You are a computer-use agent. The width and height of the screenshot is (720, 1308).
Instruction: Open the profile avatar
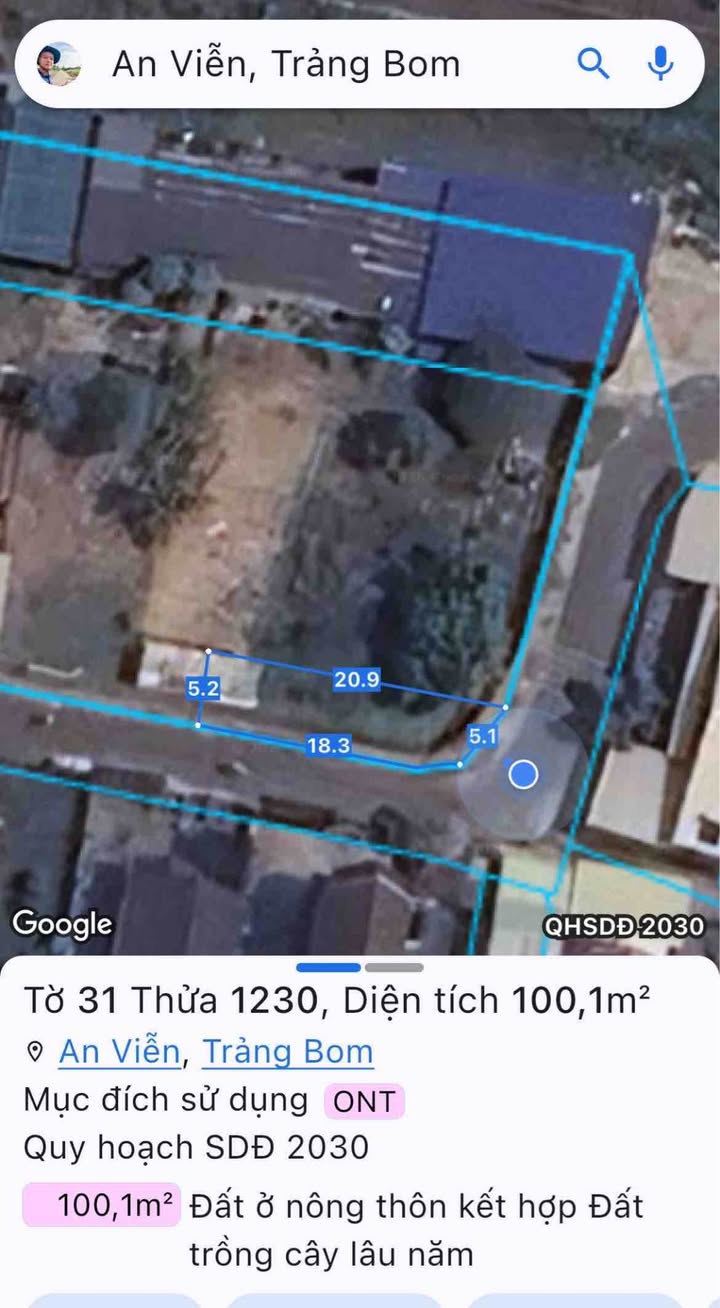pyautogui.click(x=59, y=64)
